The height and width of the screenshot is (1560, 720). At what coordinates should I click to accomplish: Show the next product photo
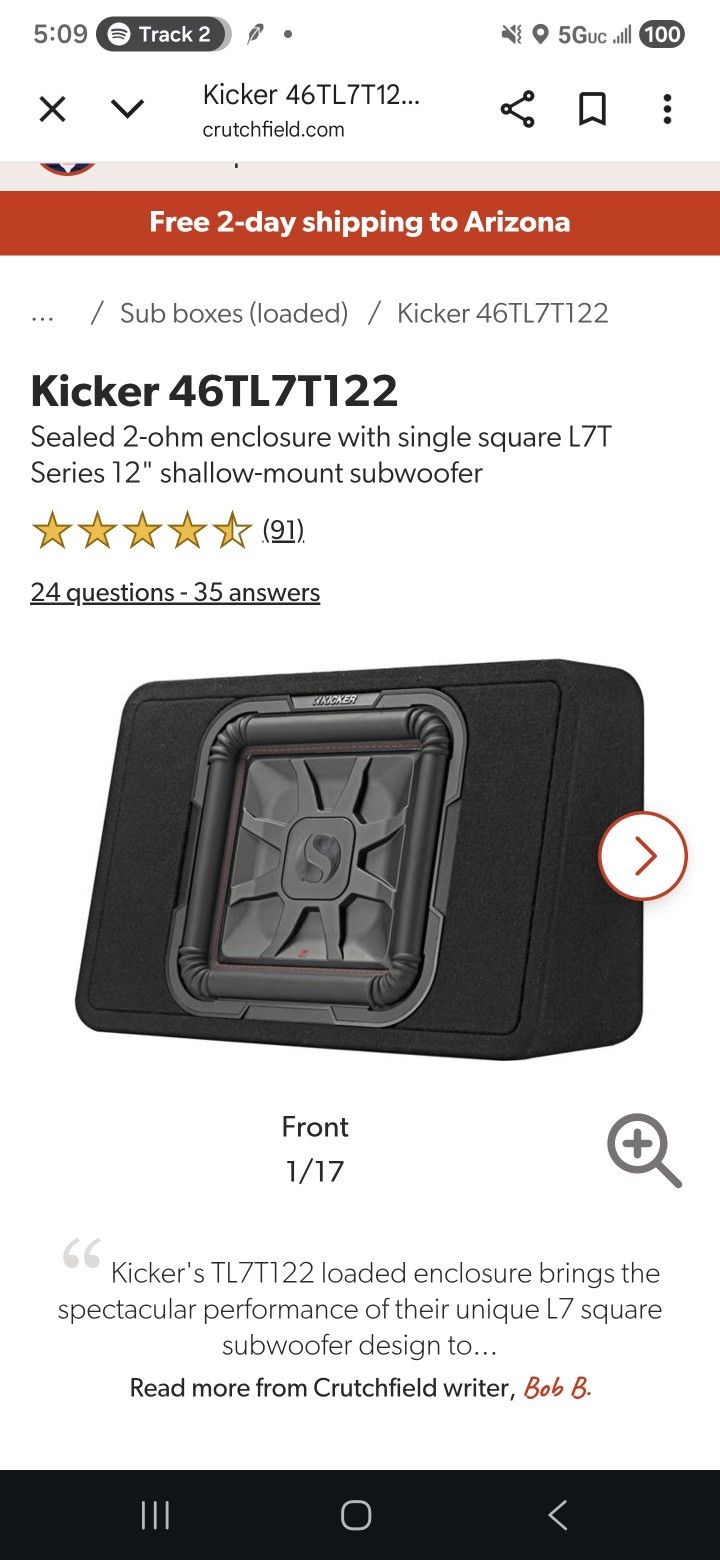coord(643,856)
